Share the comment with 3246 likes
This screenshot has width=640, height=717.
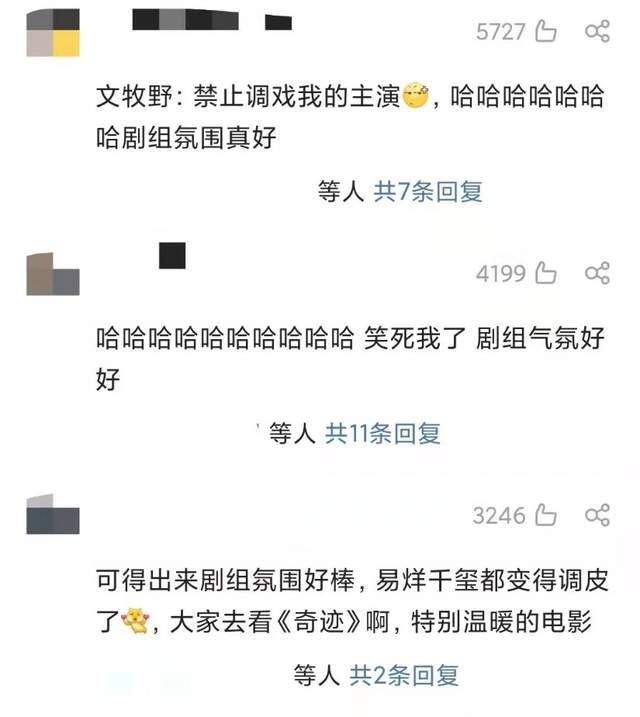tap(597, 515)
